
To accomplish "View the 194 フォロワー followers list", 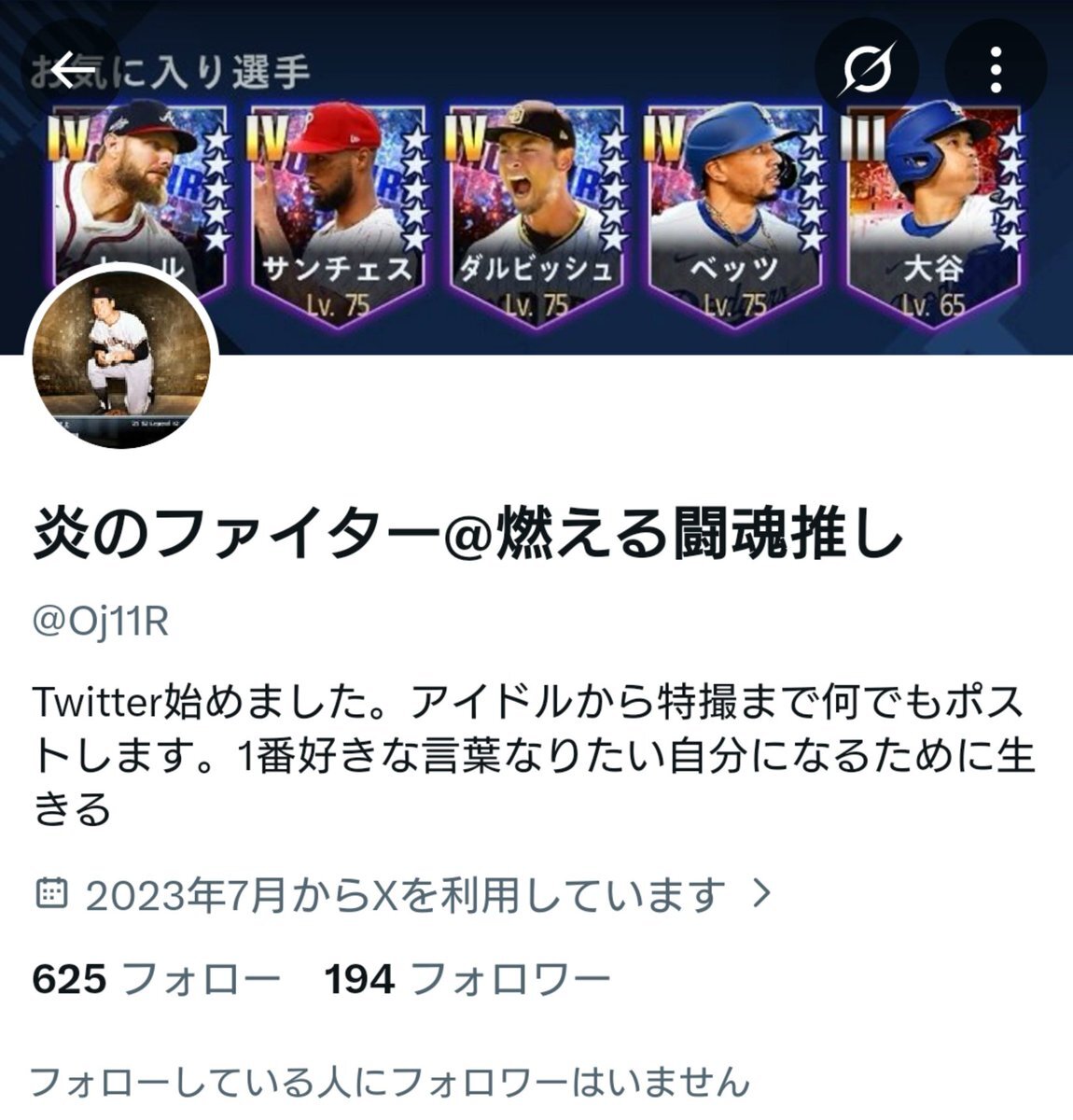I will pyautogui.click(x=467, y=980).
